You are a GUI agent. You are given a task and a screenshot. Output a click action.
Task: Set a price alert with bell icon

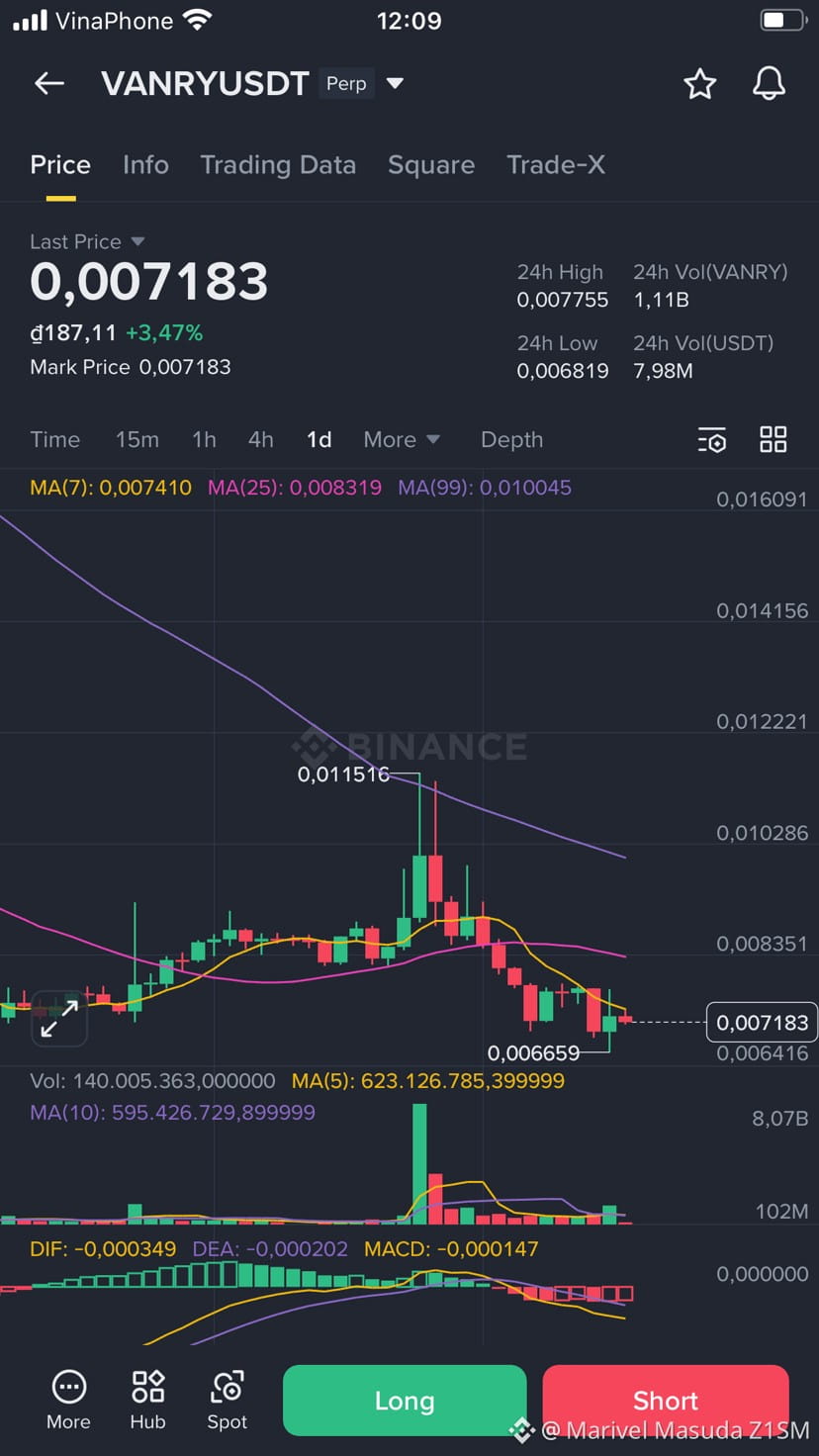(x=769, y=84)
